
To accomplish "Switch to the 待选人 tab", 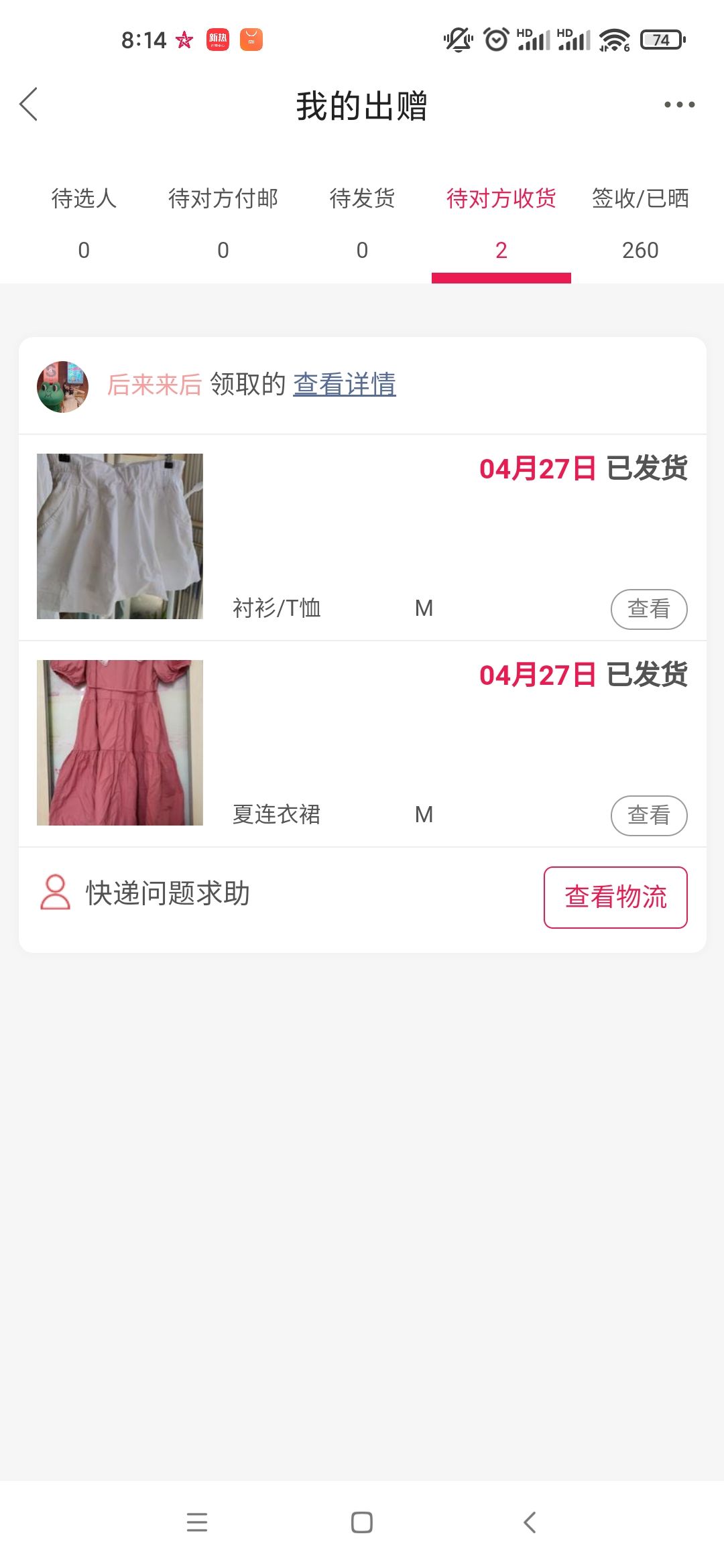I will coord(84,224).
